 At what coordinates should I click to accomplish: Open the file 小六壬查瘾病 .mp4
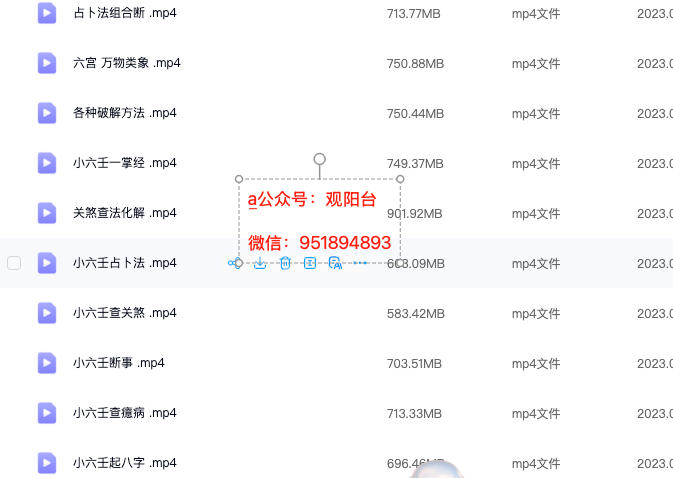click(x=124, y=413)
